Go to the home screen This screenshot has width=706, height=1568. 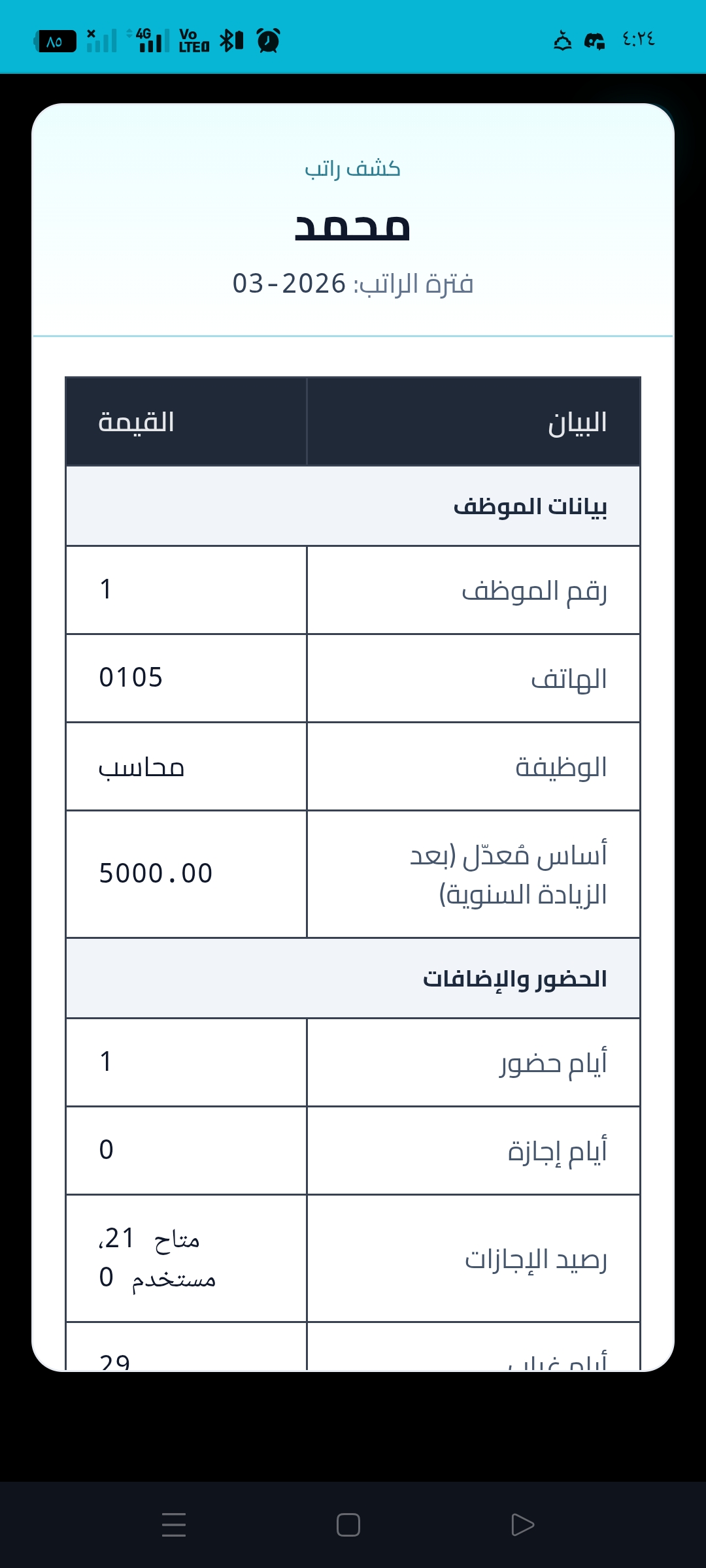pyautogui.click(x=348, y=1525)
